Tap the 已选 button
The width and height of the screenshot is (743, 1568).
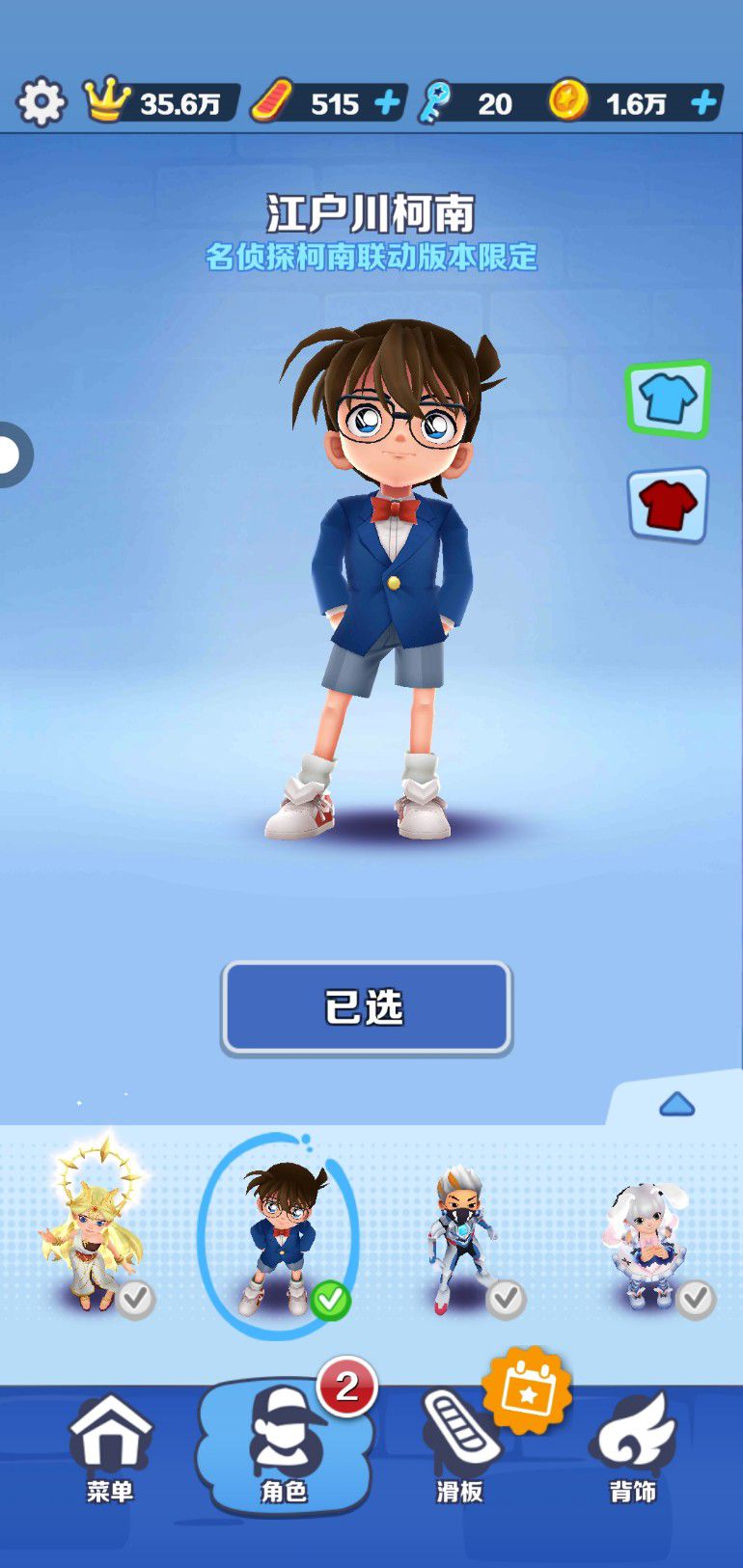(366, 1007)
